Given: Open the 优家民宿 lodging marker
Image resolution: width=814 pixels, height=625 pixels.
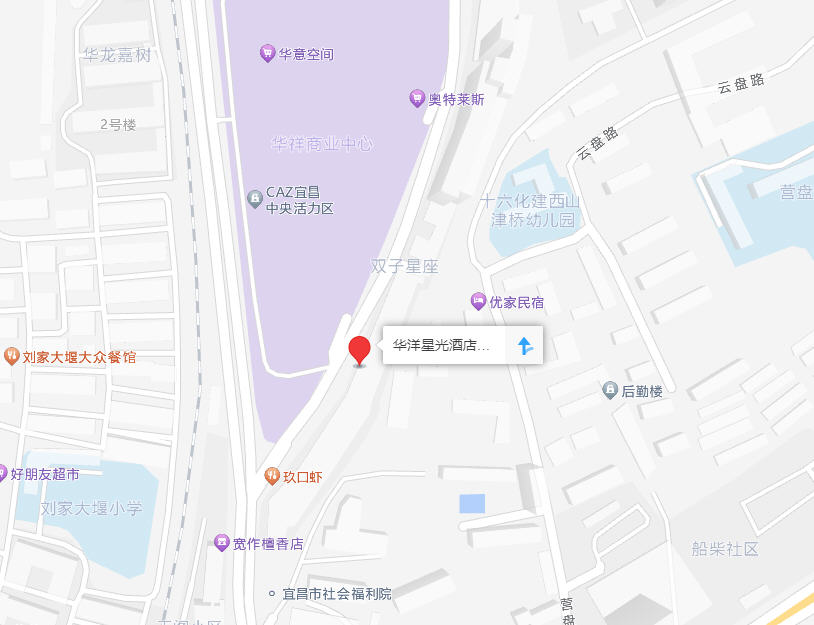Looking at the screenshot, I should 478,301.
